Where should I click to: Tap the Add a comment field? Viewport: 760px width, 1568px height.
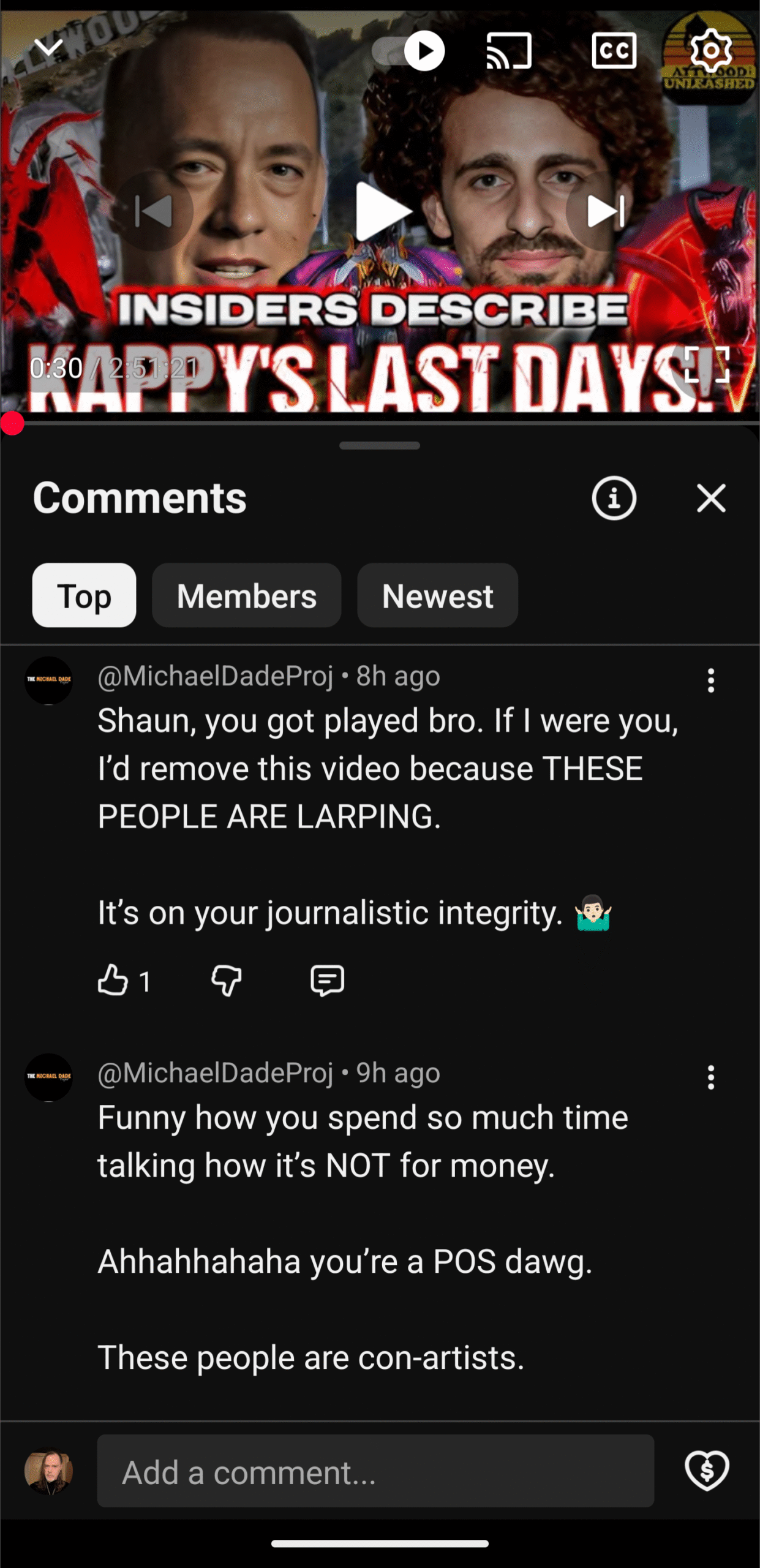(375, 1471)
